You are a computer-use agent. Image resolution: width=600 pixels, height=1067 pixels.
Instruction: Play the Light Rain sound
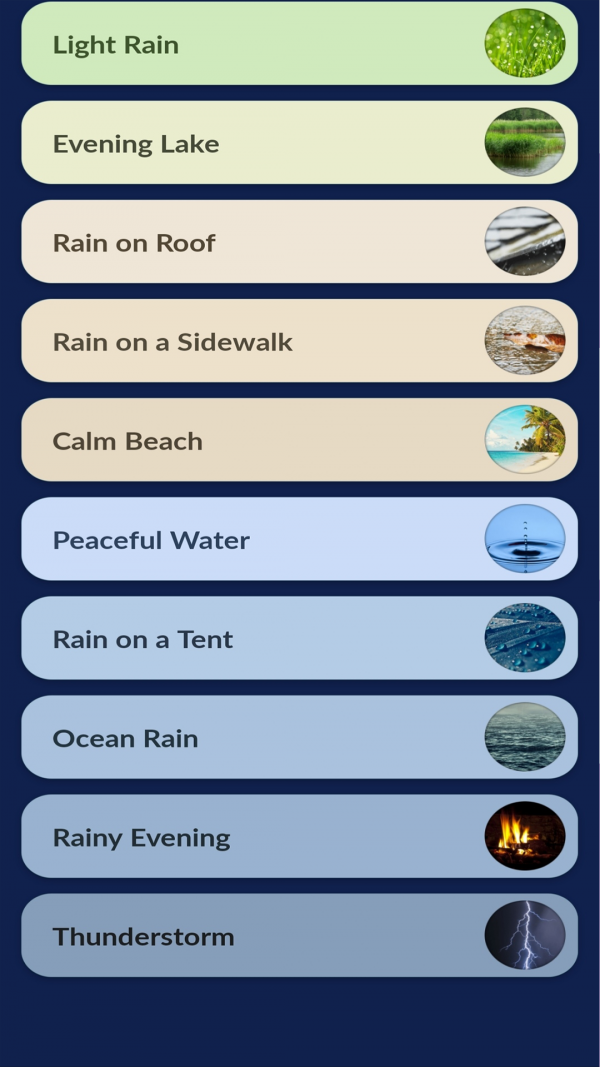(x=299, y=44)
